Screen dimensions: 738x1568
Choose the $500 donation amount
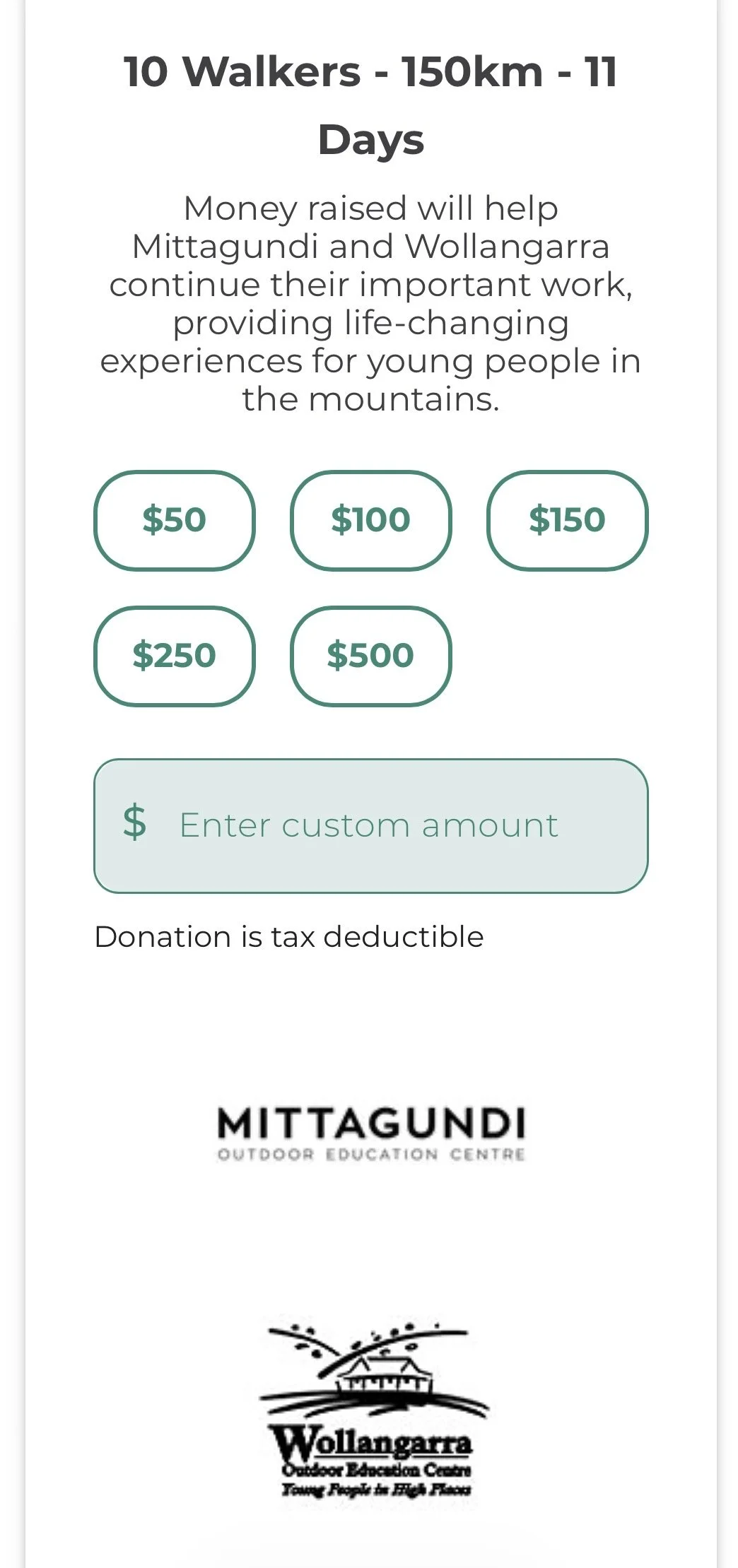(370, 656)
